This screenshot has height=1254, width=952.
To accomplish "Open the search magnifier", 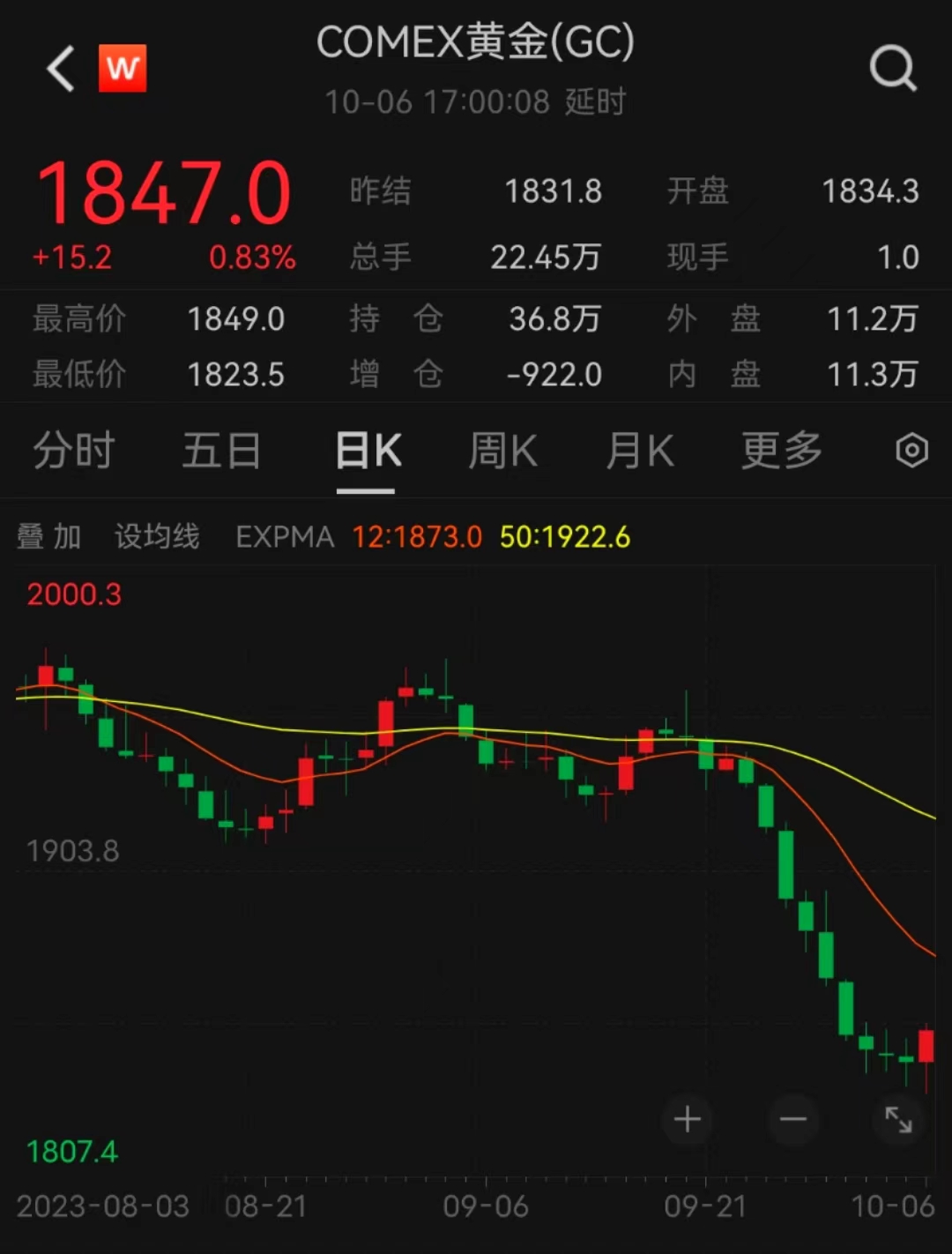I will point(892,67).
